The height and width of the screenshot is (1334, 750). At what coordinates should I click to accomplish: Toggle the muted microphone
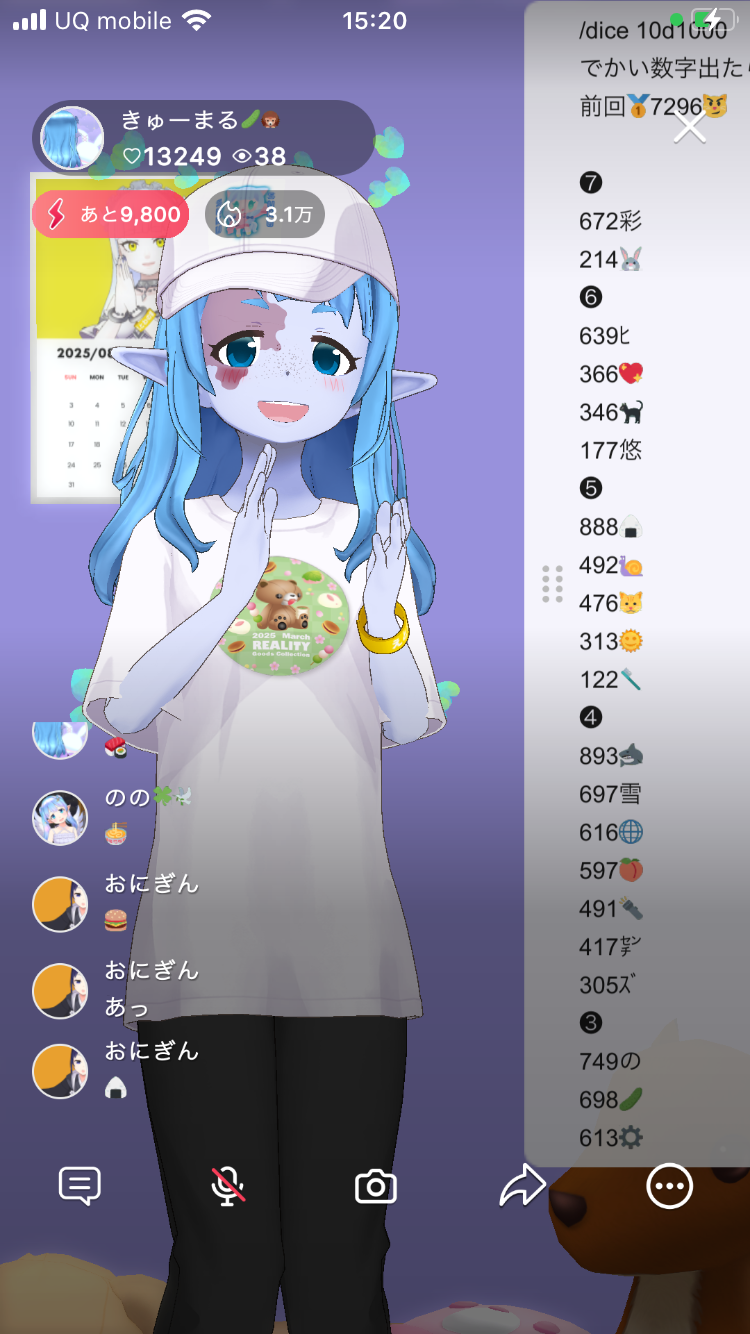tap(228, 1187)
